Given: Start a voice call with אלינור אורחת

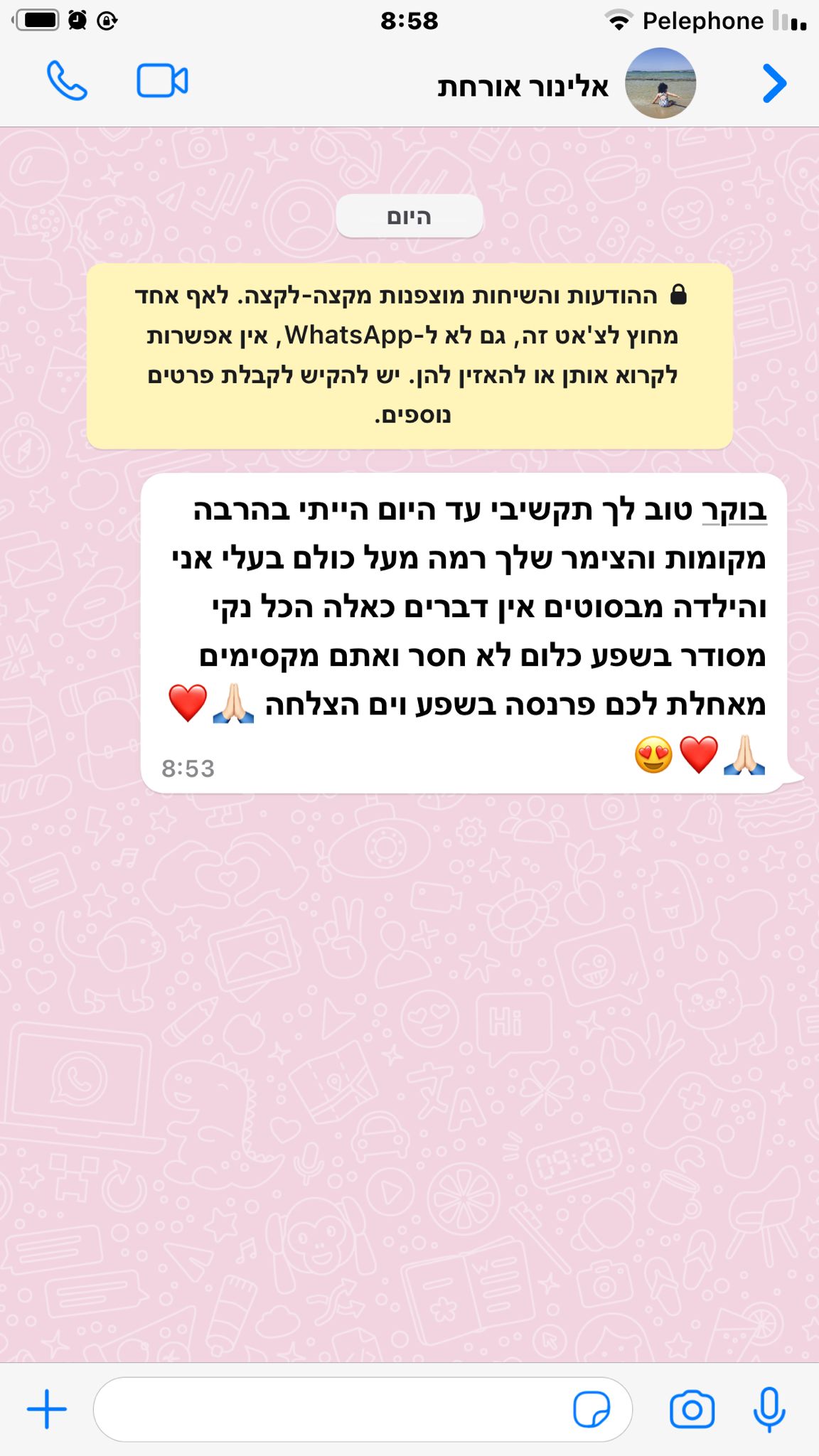Looking at the screenshot, I should (x=67, y=81).
